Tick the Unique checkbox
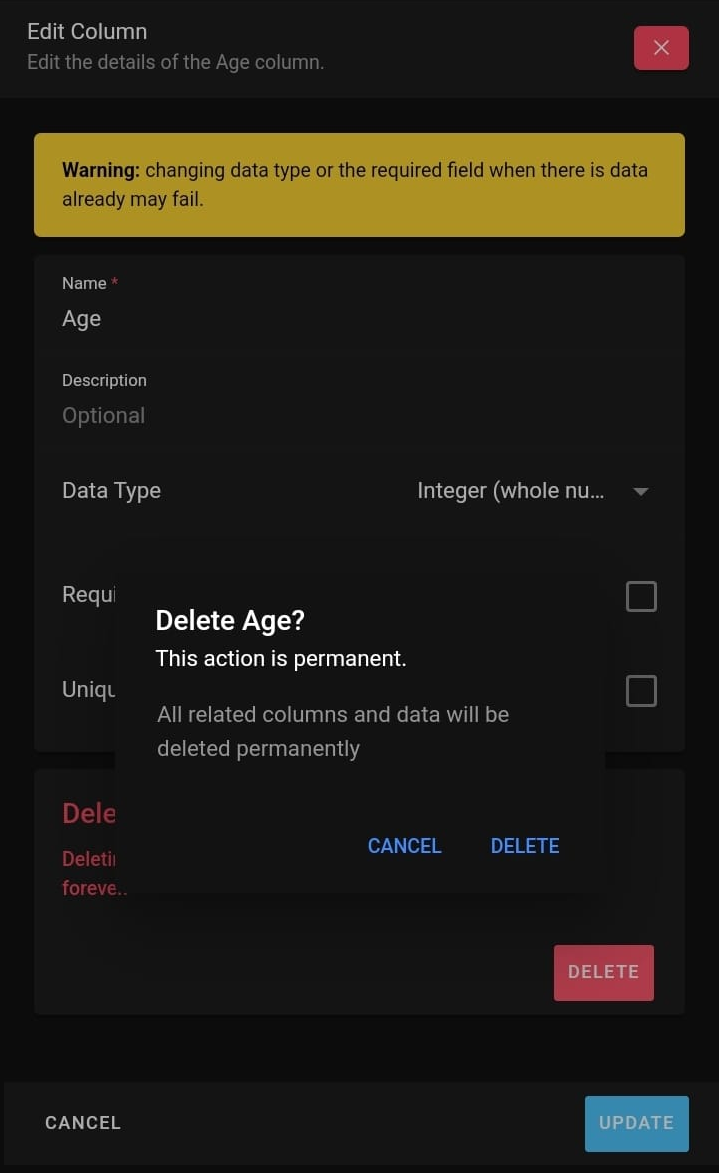 click(641, 691)
